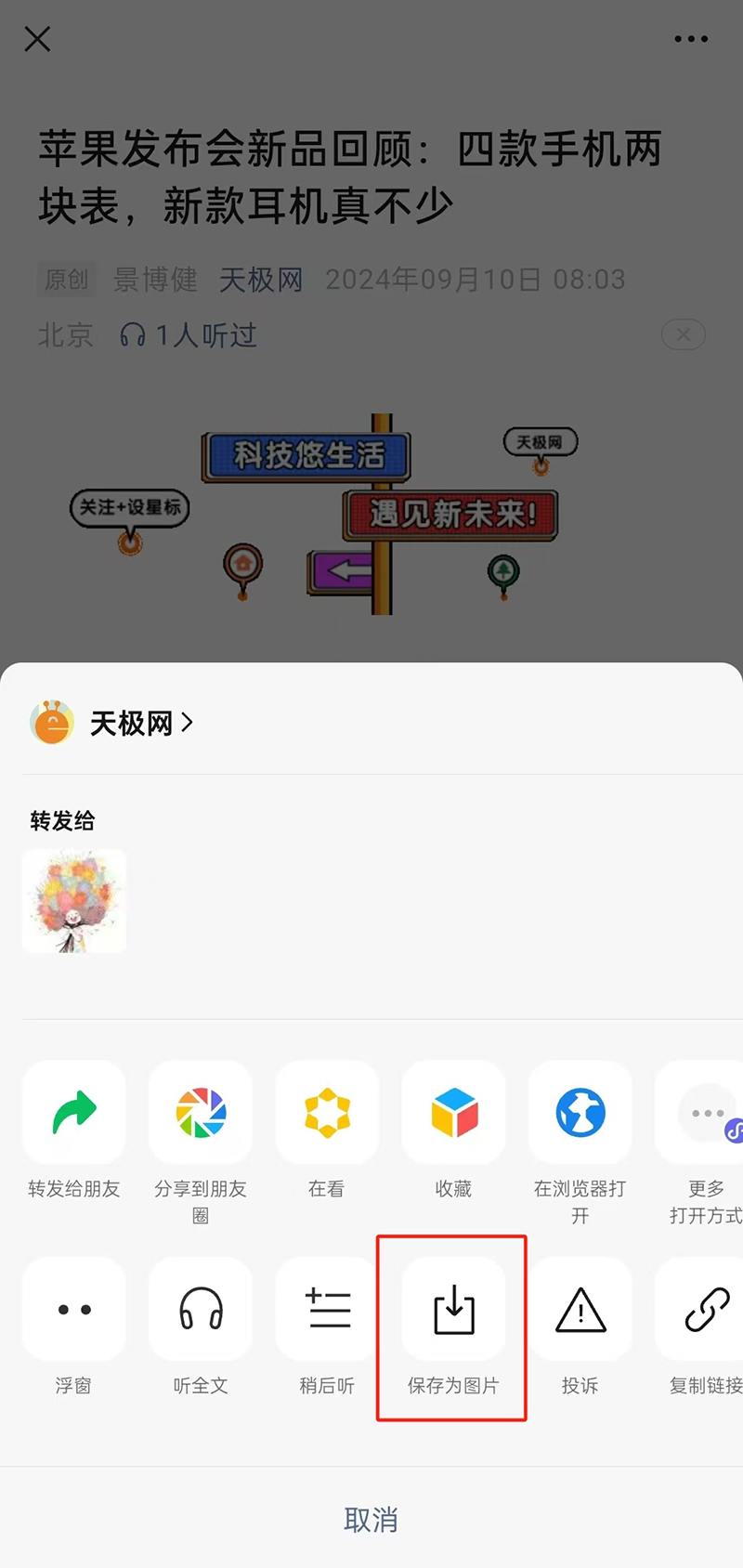Close the article with the X icon
This screenshot has width=743, height=1568.
pyautogui.click(x=37, y=39)
